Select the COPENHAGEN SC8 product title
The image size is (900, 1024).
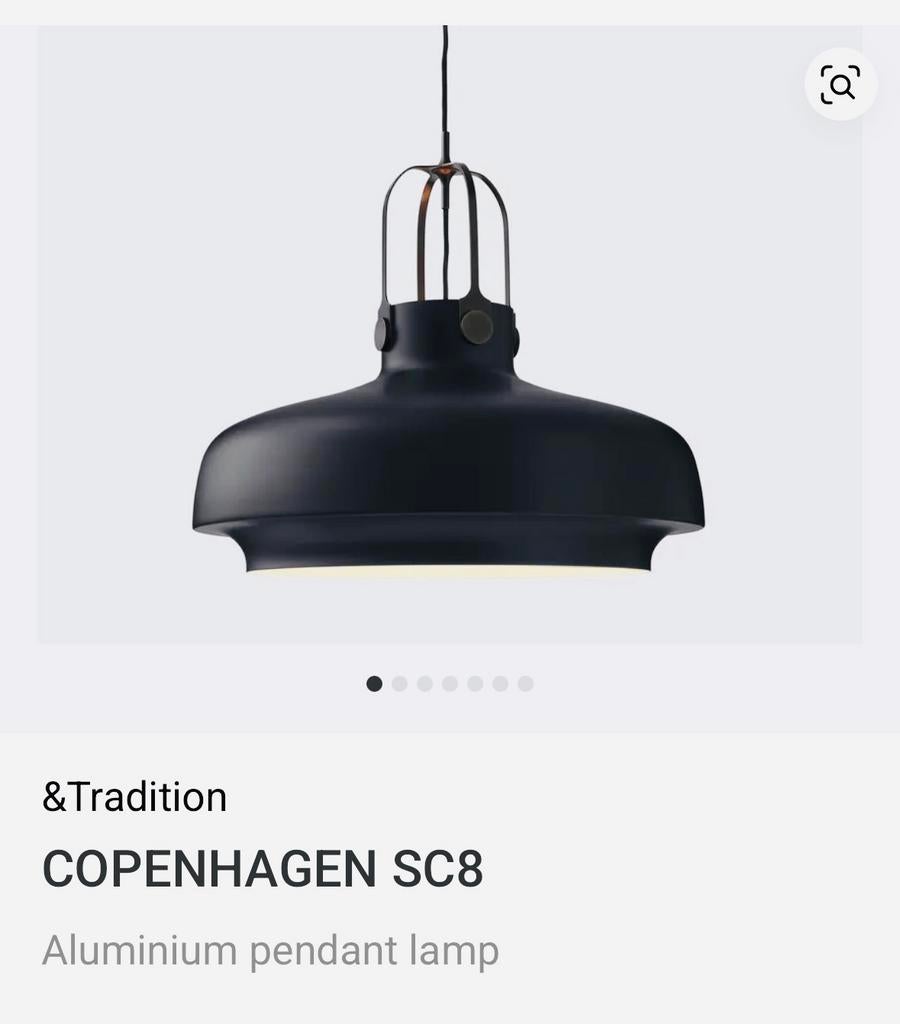coord(264,868)
